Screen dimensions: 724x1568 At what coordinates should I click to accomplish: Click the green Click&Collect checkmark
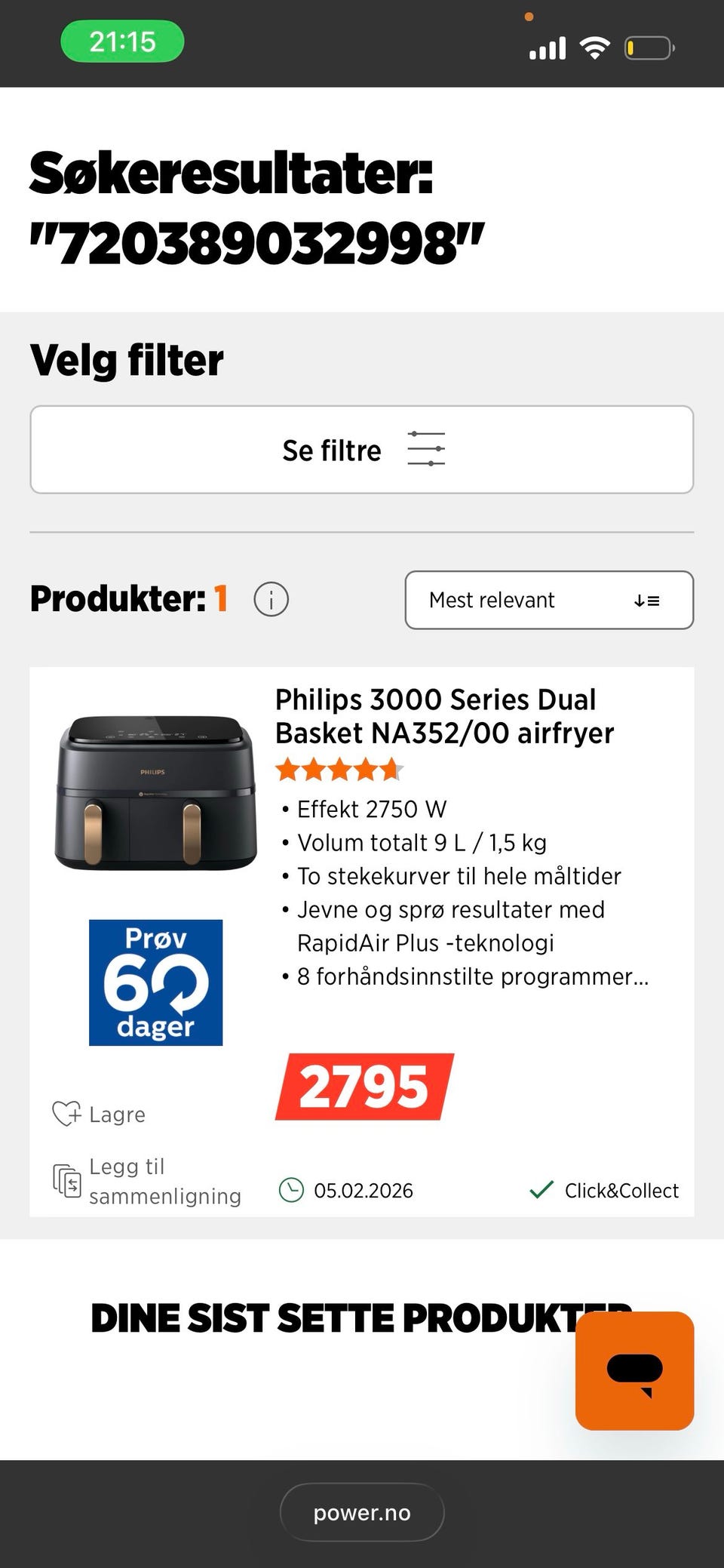[540, 1189]
